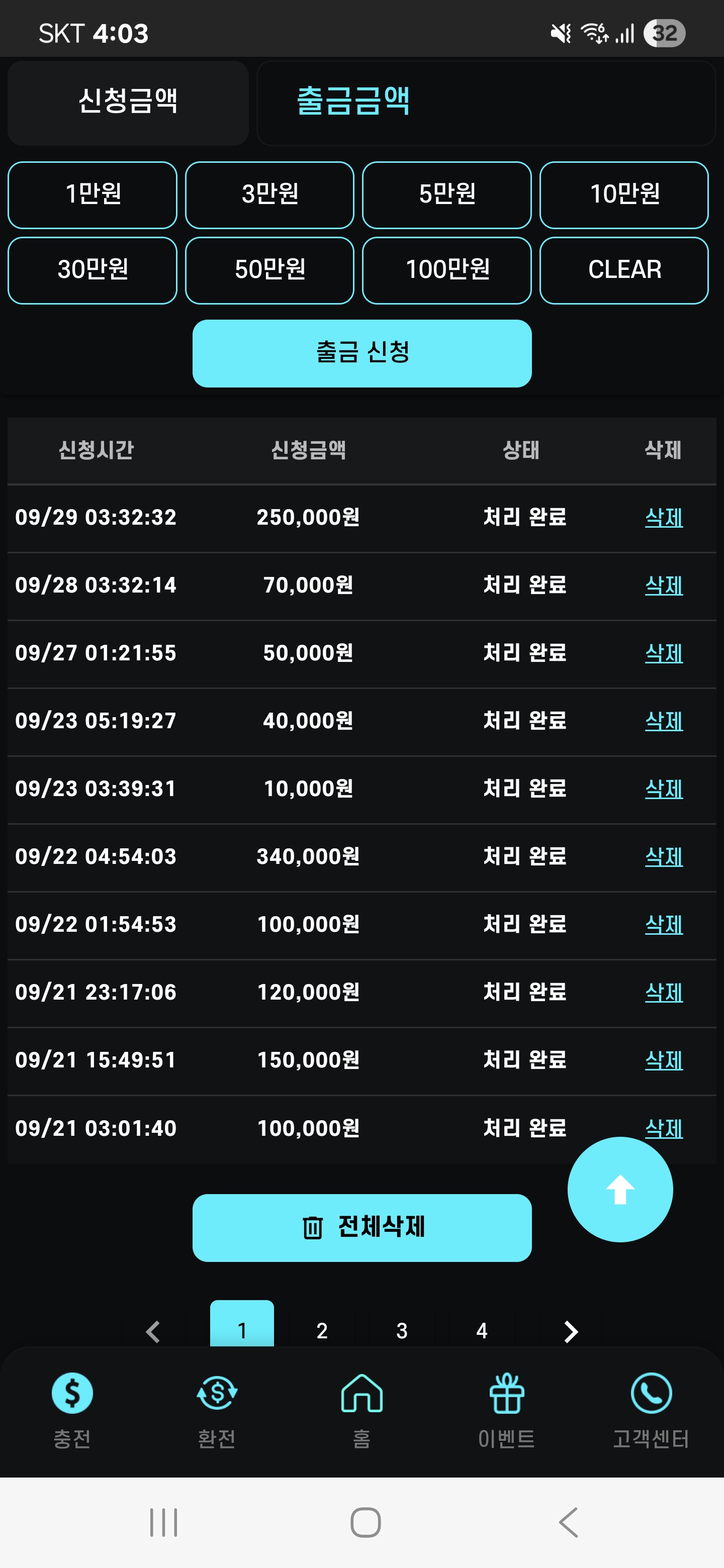Remove the 09/22 04:54:03 entry via 삭제
Viewport: 724px width, 1568px height.
664,857
